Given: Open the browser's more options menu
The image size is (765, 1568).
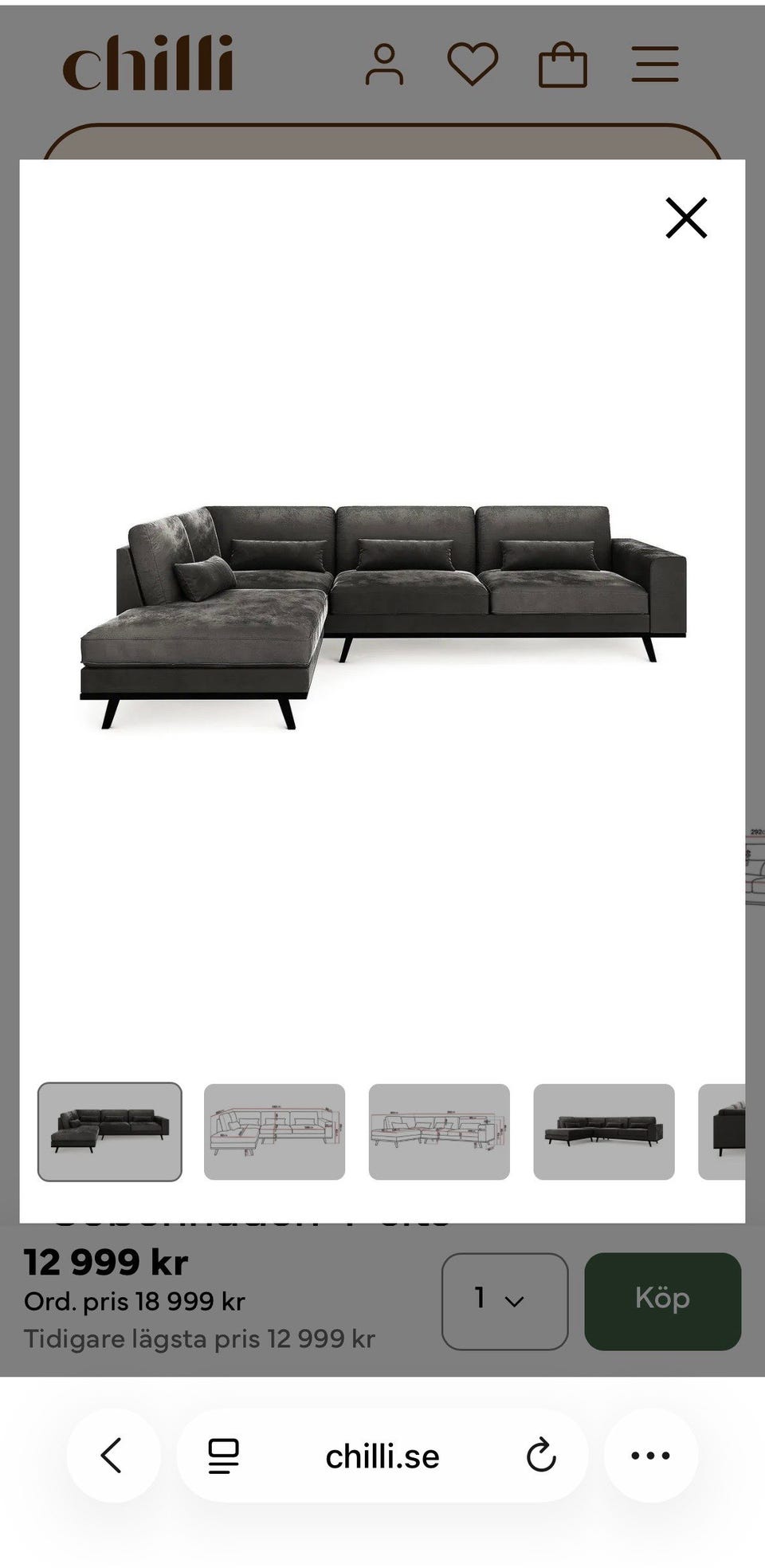Looking at the screenshot, I should 650,1456.
